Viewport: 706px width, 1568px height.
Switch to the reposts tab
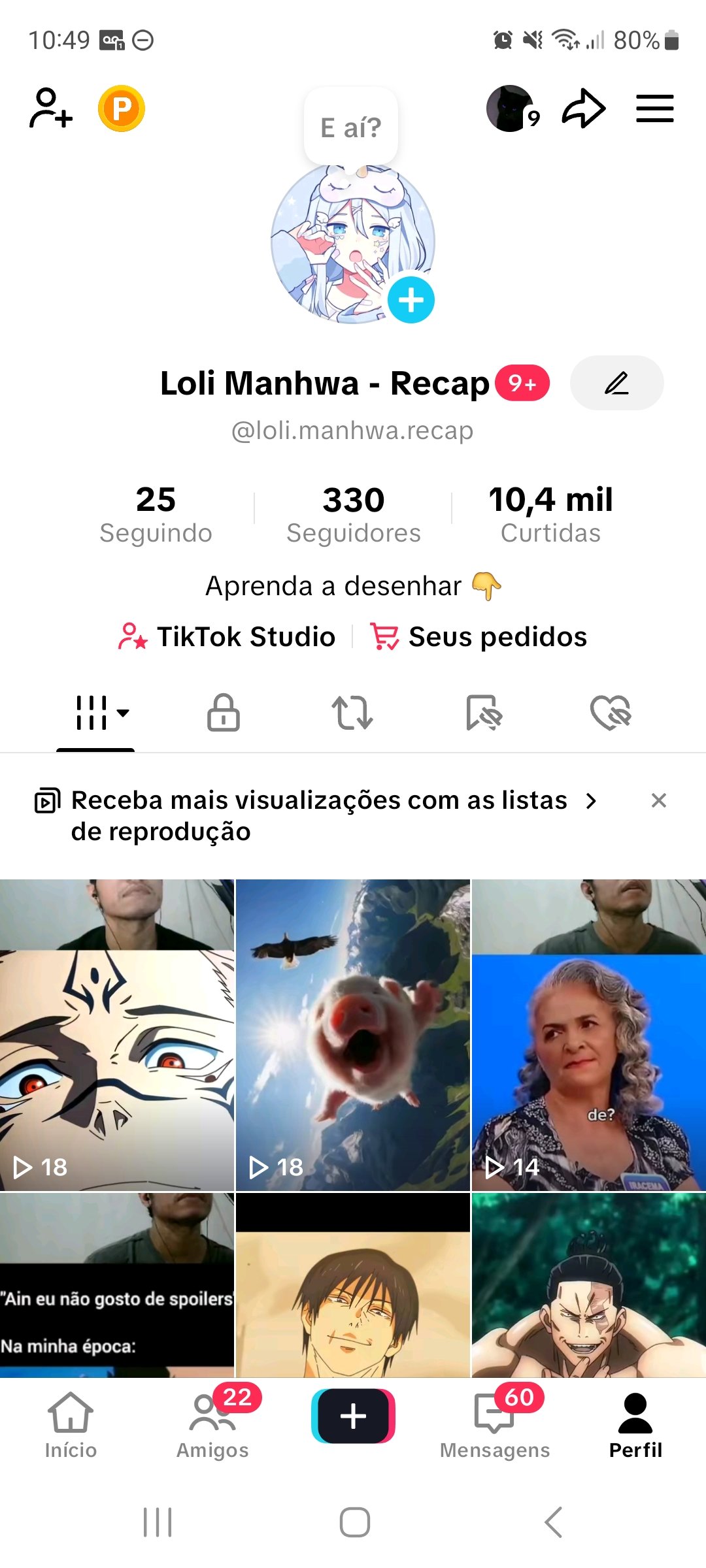click(x=352, y=712)
